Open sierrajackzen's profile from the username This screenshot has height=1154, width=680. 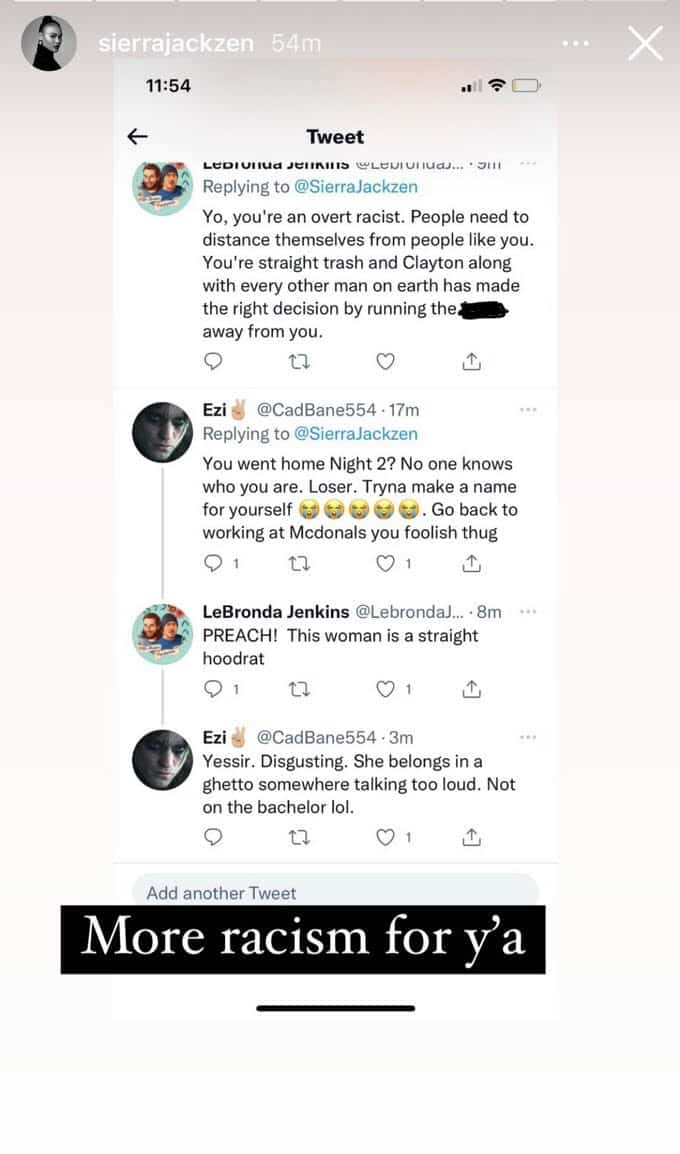(x=176, y=43)
